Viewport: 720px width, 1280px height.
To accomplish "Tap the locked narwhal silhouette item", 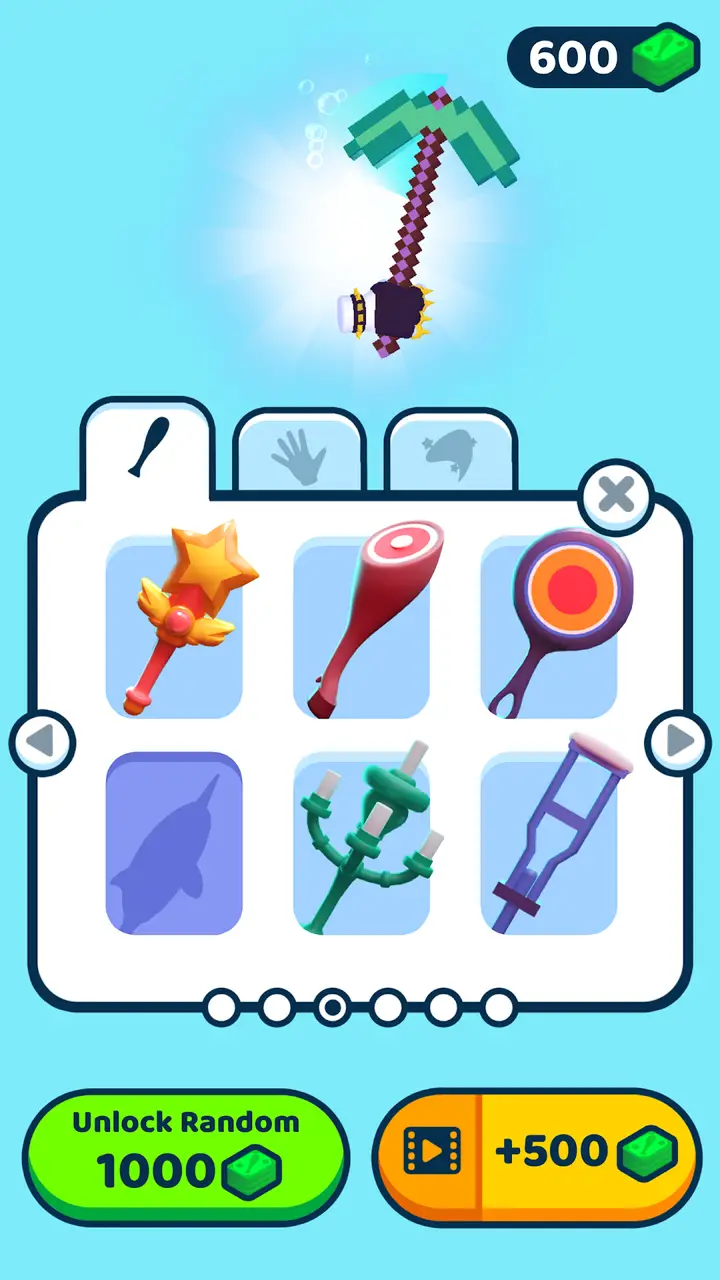I will coord(174,843).
